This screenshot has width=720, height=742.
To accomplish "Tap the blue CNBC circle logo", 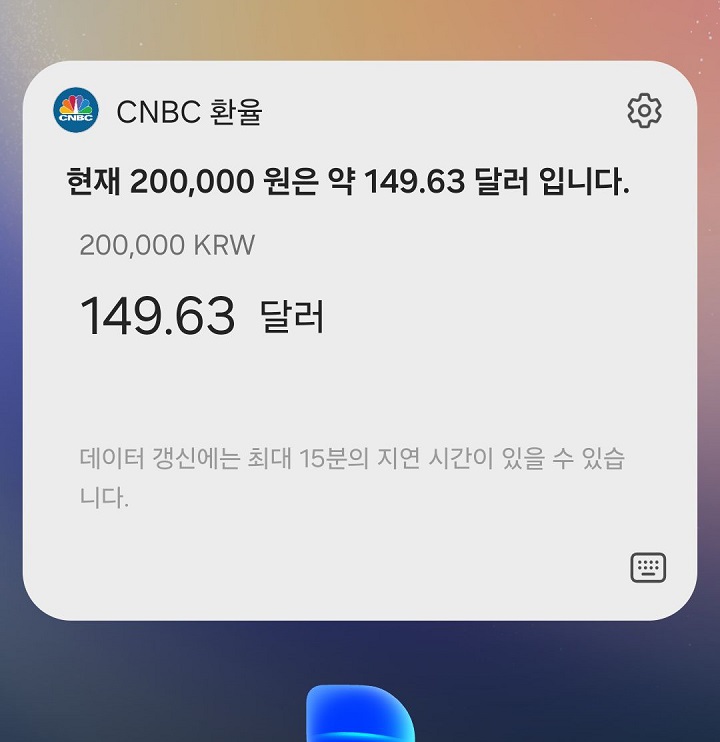I will tap(78, 110).
